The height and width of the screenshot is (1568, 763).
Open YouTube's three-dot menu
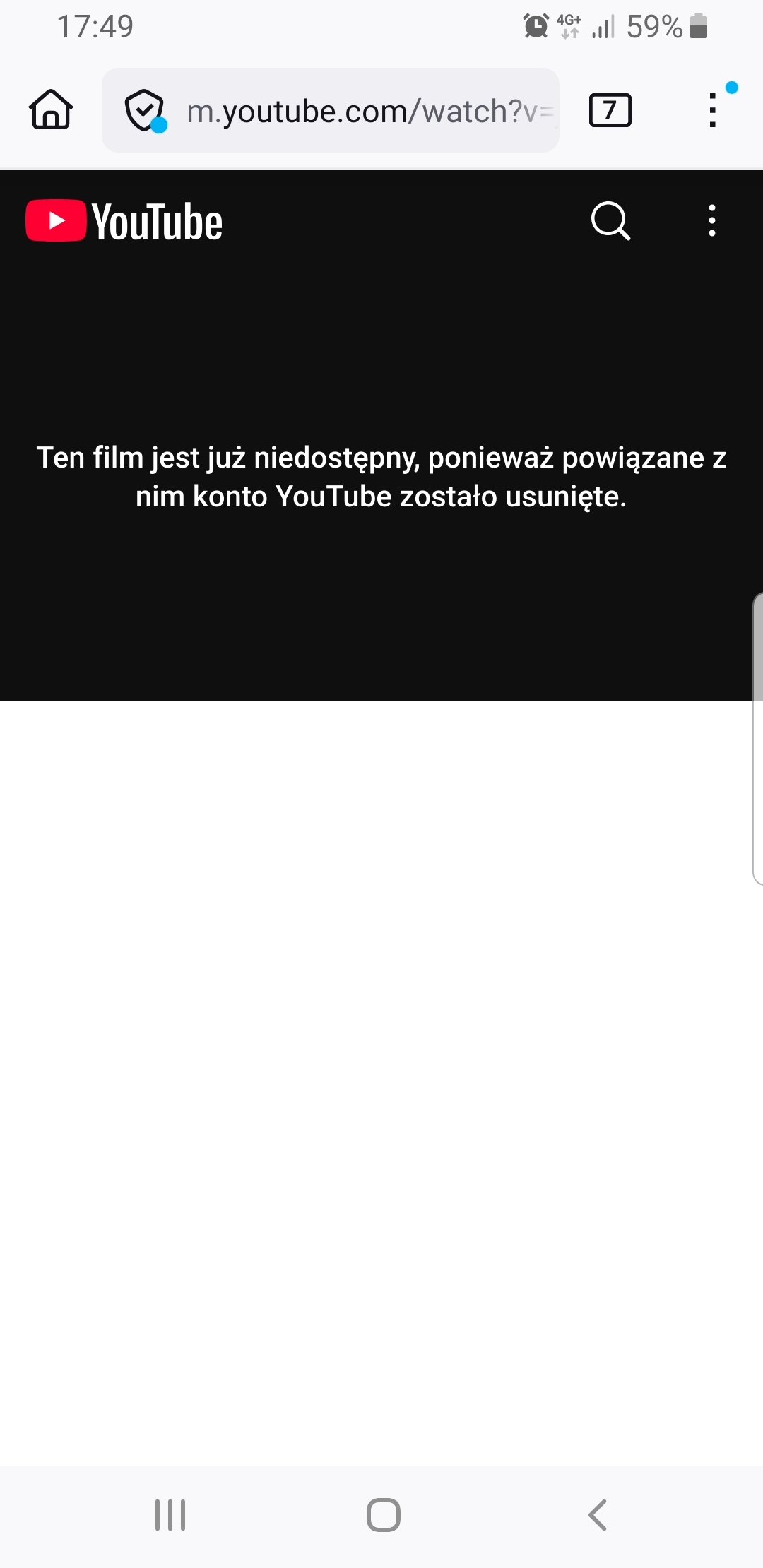[711, 221]
